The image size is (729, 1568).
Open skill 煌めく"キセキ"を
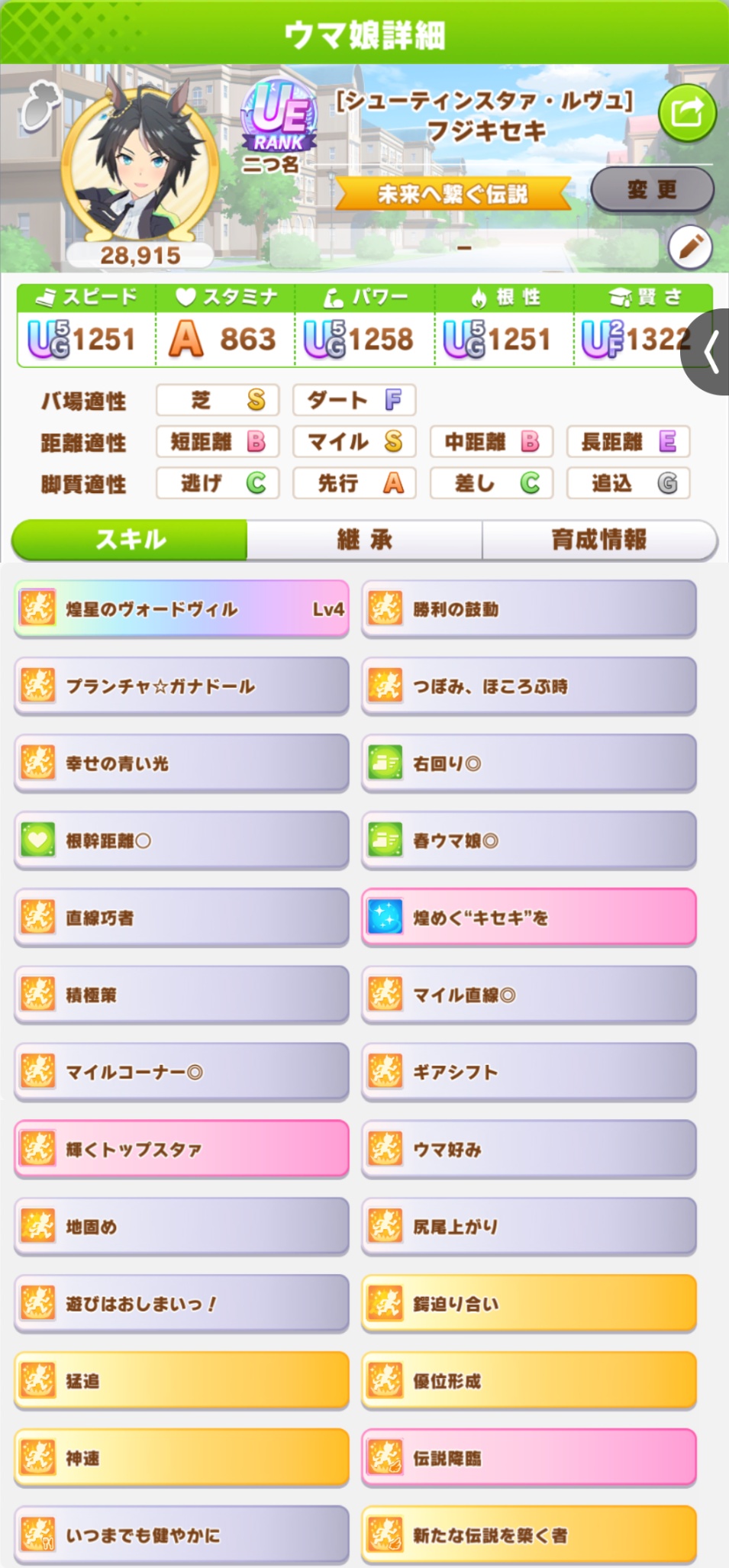[529, 918]
